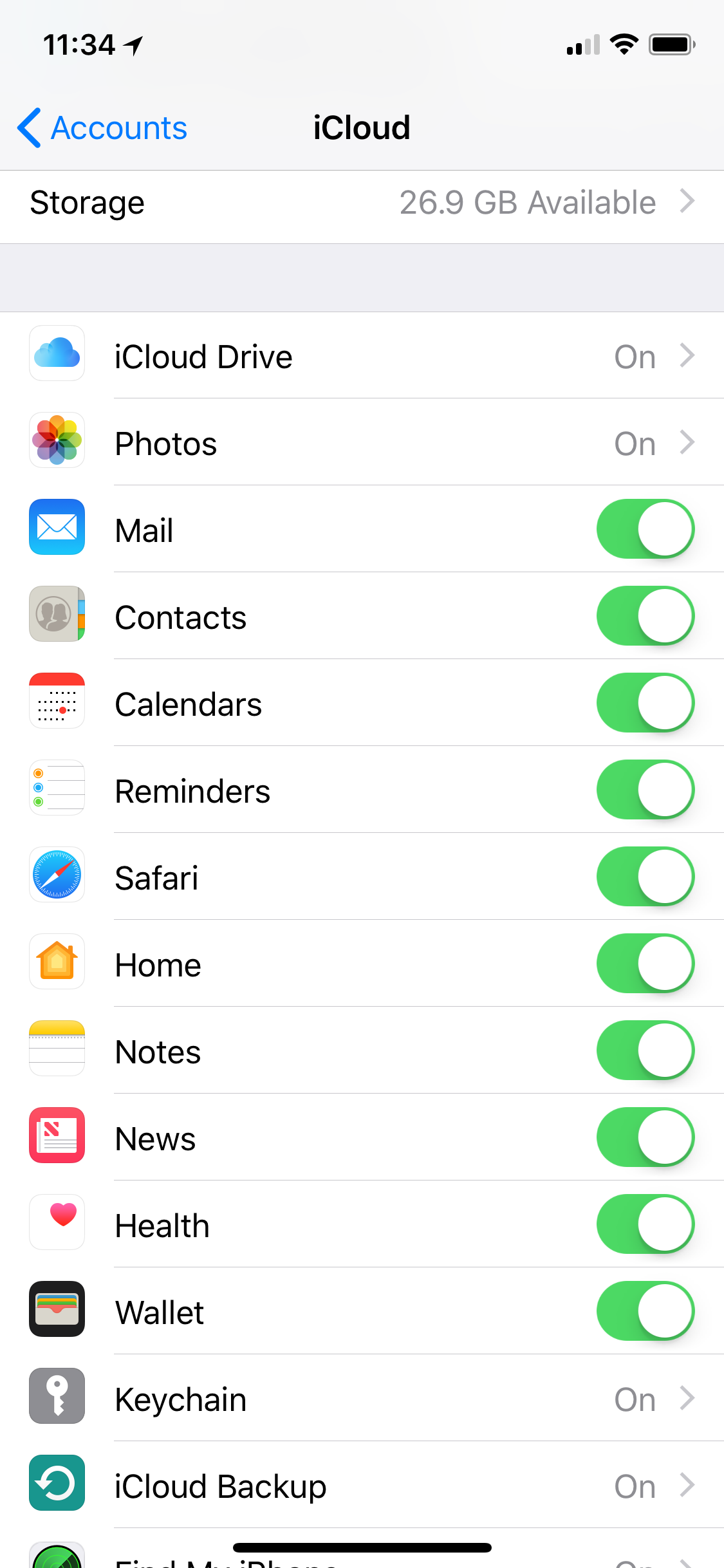Switch off the Wallet toggle
The height and width of the screenshot is (1568, 724).
point(645,1311)
